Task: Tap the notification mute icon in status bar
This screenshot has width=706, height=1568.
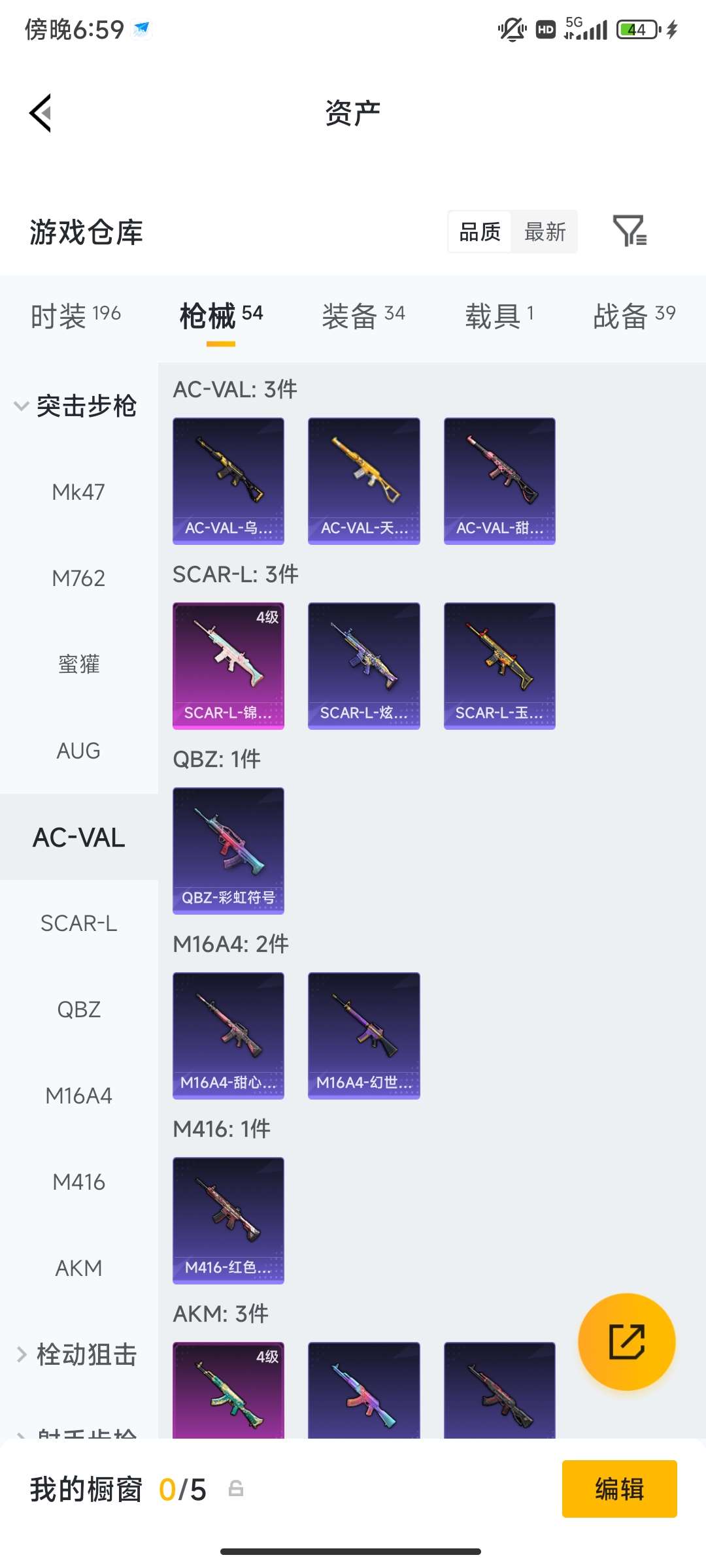Action: (x=511, y=29)
